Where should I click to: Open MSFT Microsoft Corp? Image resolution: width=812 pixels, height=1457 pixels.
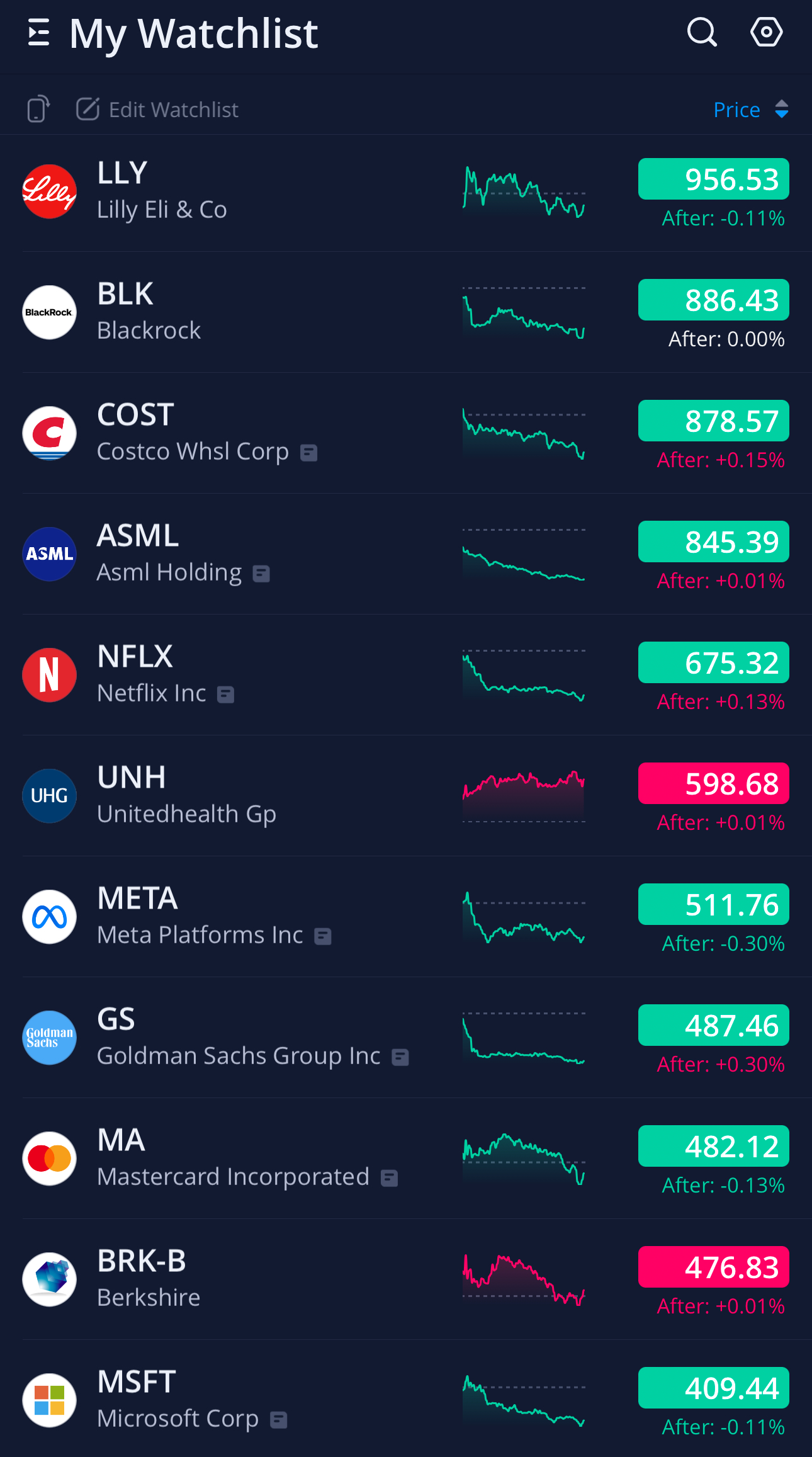click(406, 1399)
